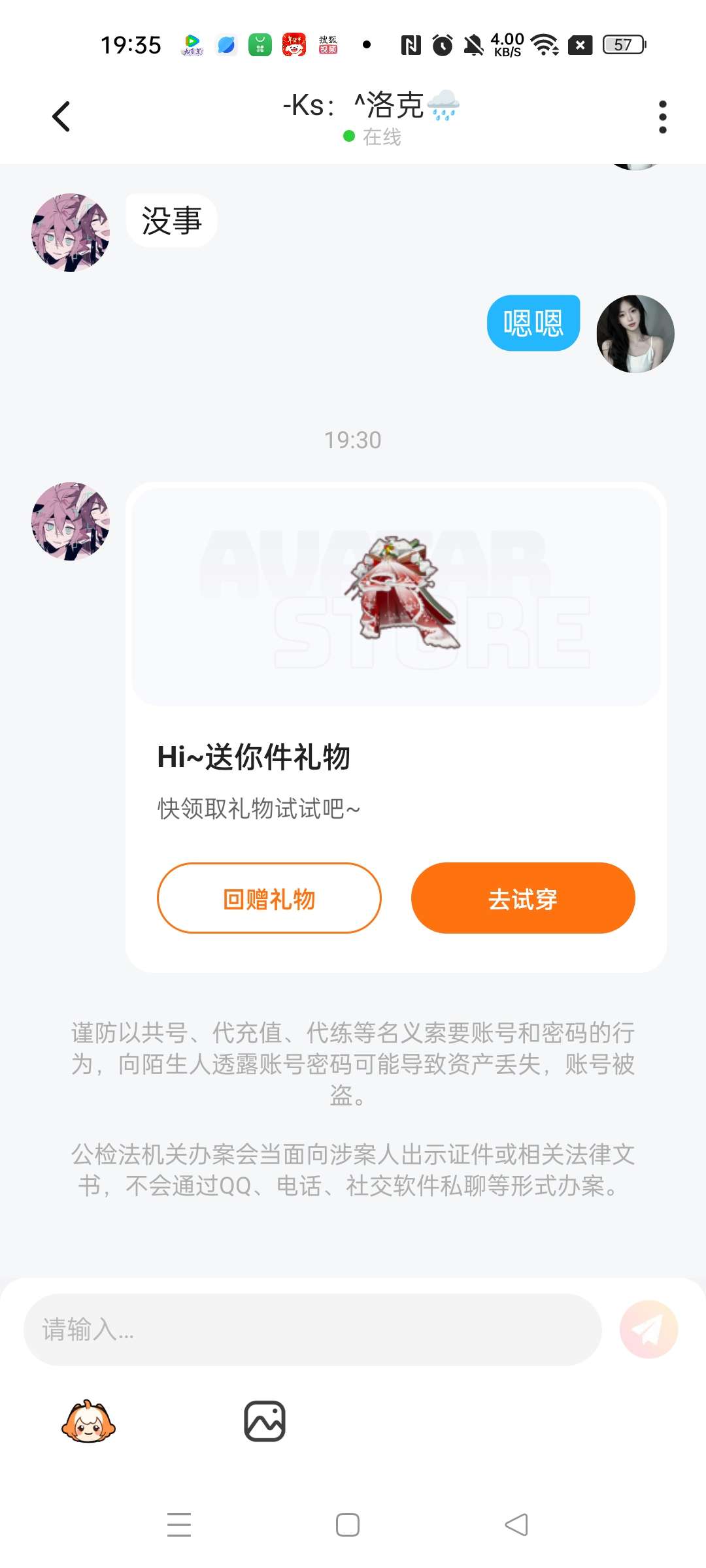Open the emoji sticker panel
706x1568 pixels.
(x=88, y=1421)
